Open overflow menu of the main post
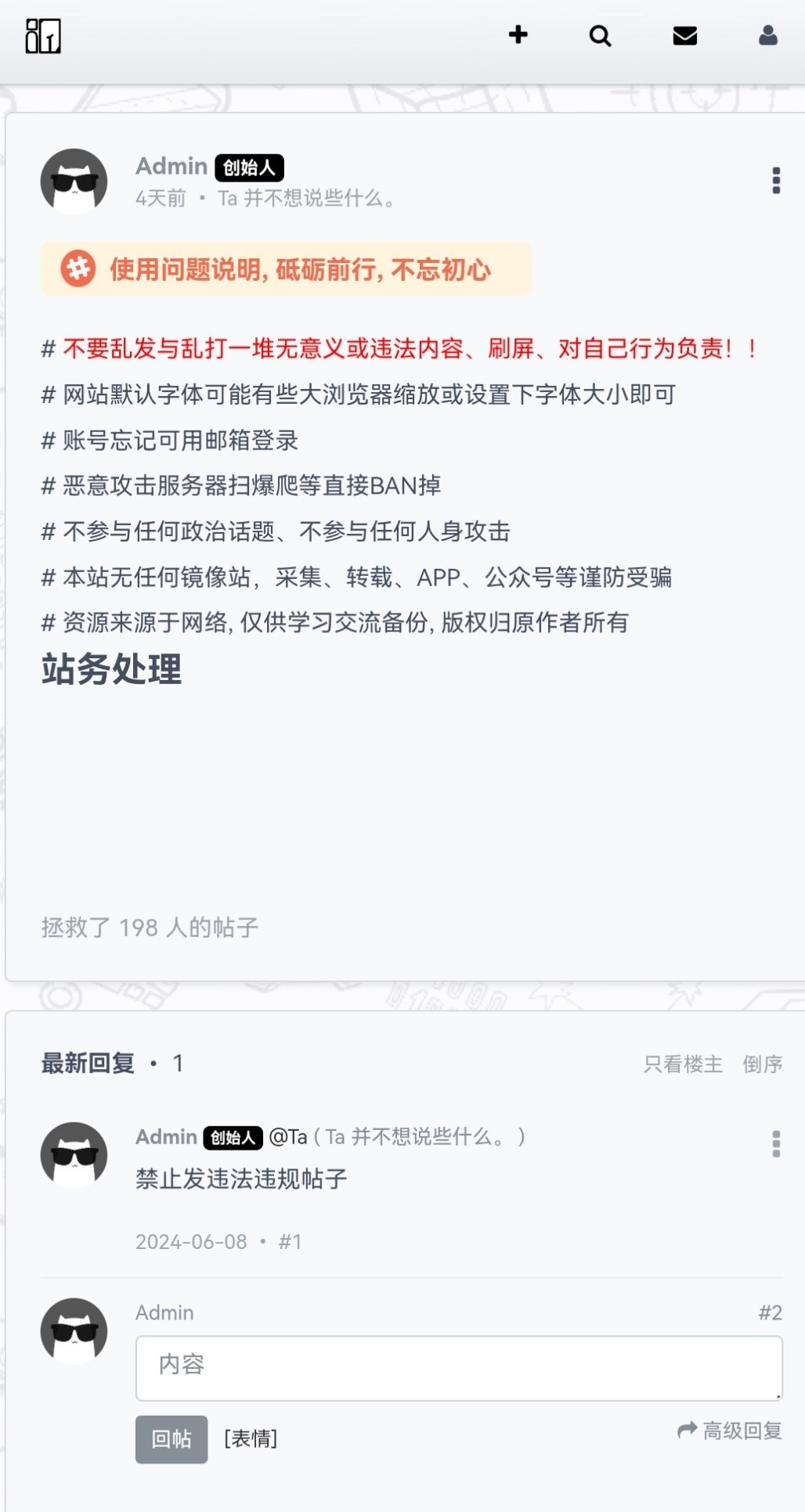This screenshot has height=1512, width=805. click(775, 181)
